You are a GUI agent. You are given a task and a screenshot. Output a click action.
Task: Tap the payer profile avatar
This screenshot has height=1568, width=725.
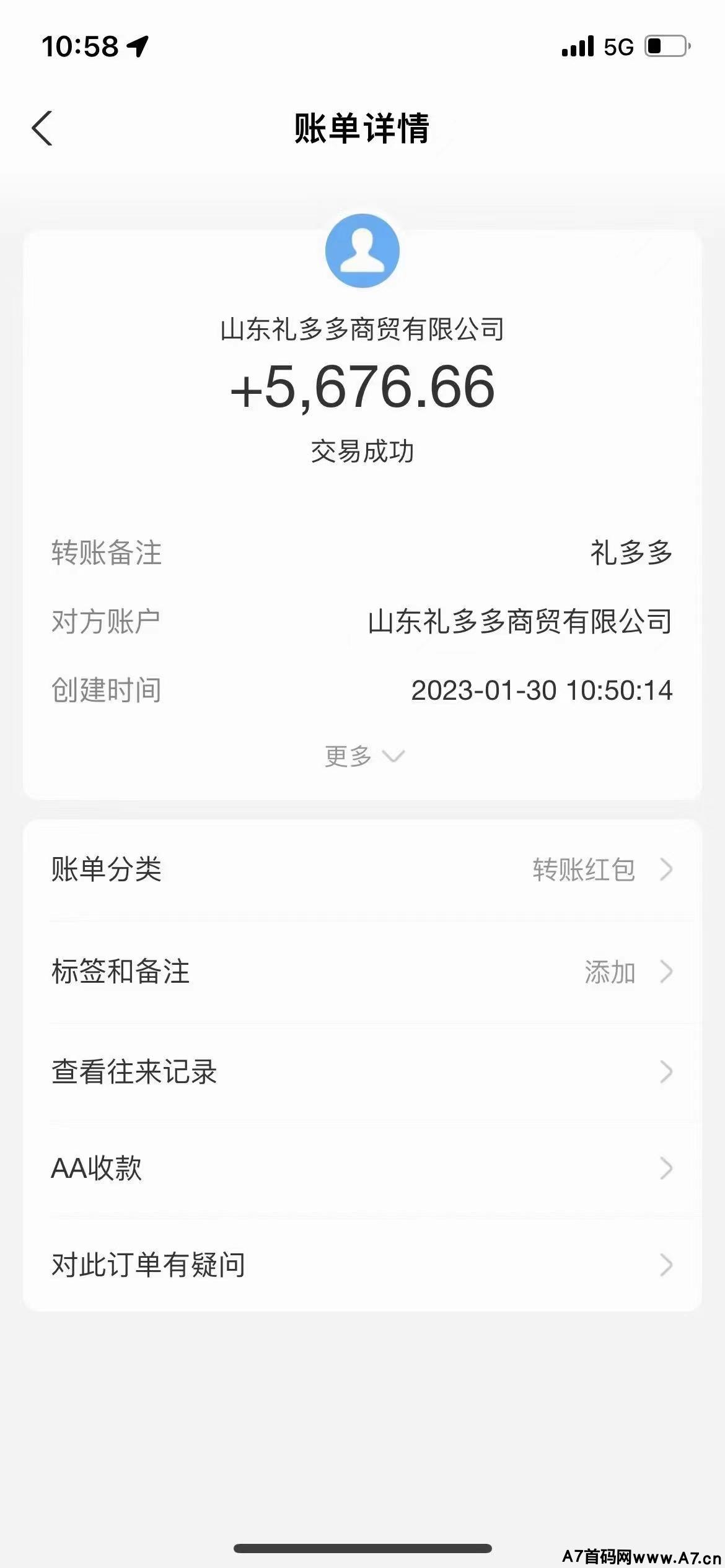[362, 251]
